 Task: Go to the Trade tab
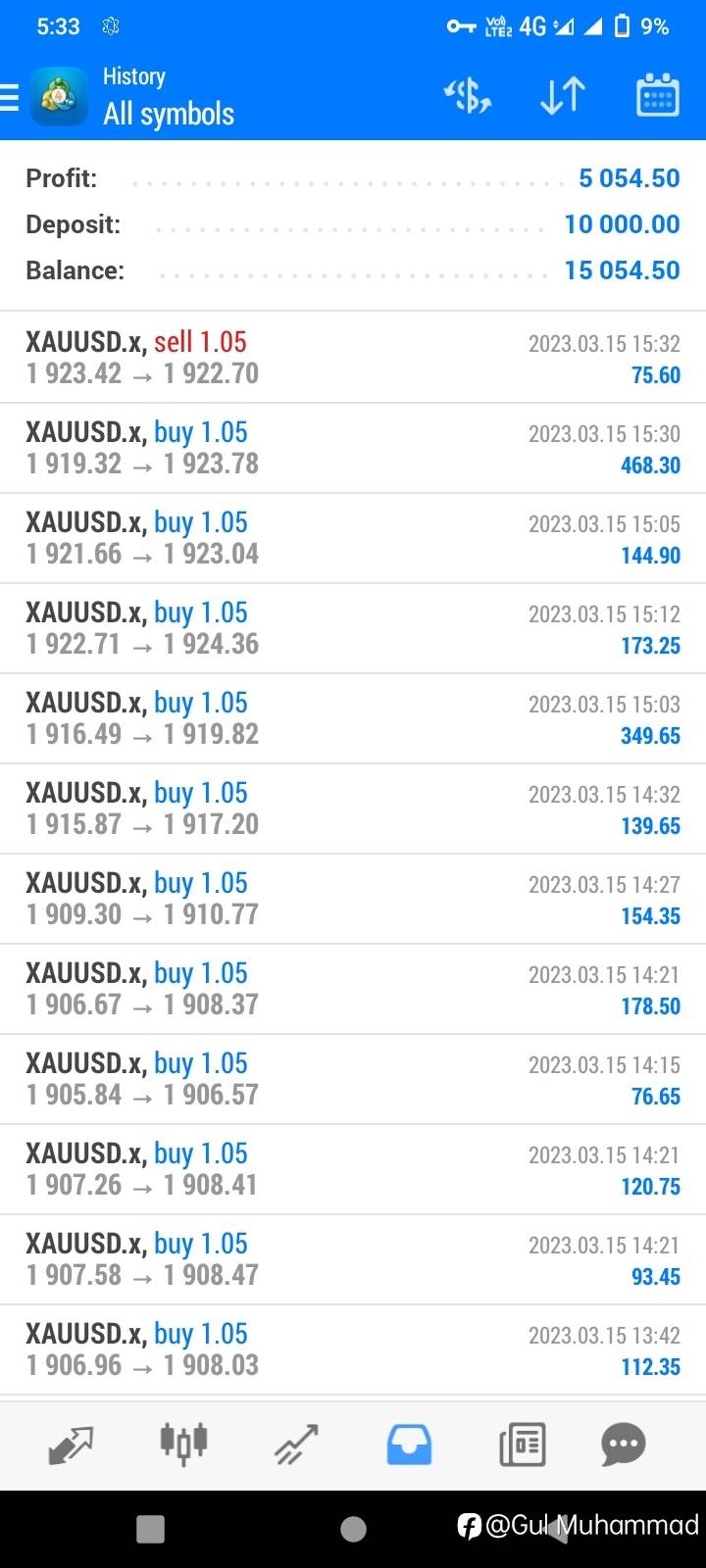(296, 1445)
